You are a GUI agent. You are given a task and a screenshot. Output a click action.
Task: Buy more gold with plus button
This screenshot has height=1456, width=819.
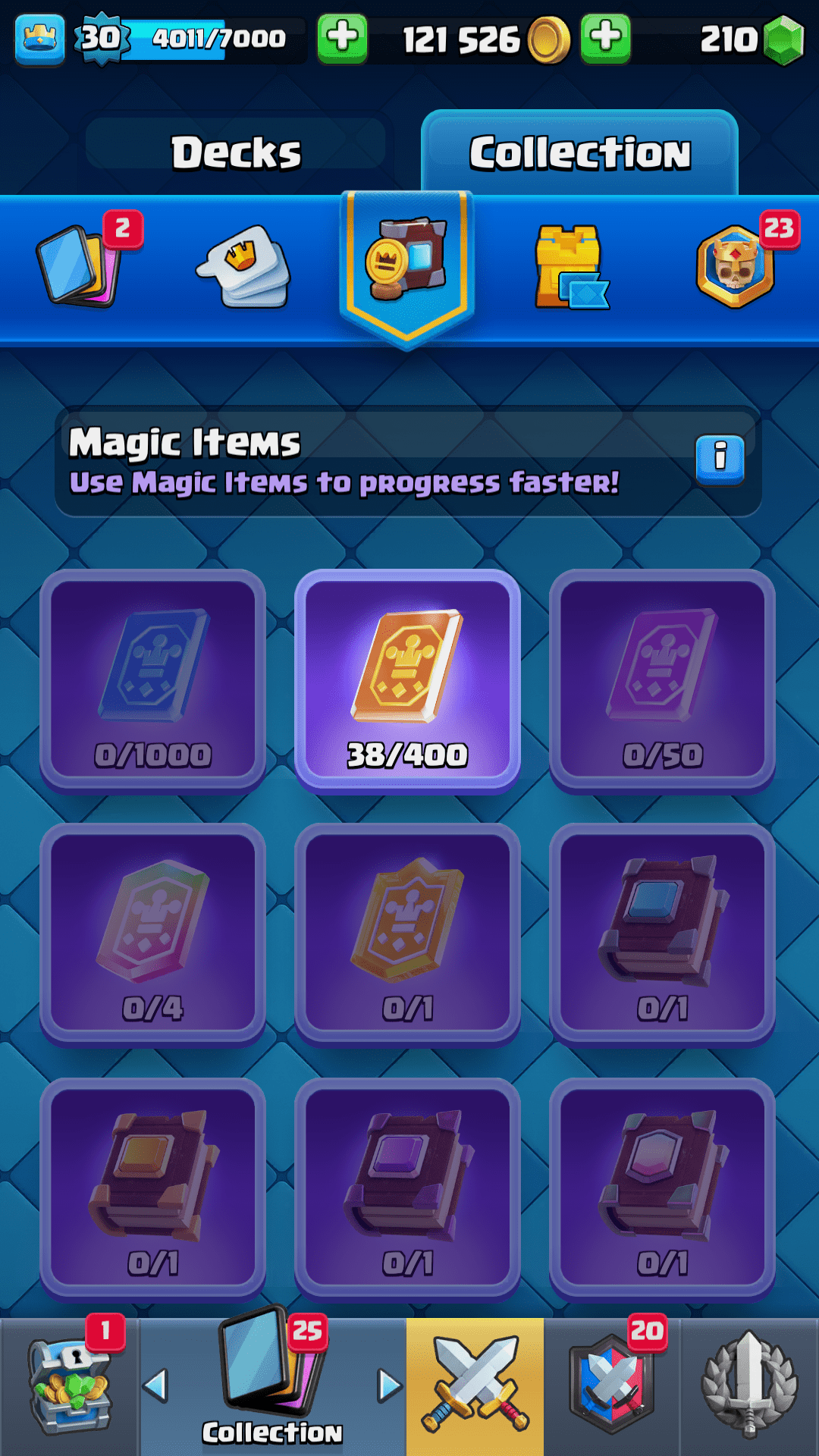click(x=605, y=38)
